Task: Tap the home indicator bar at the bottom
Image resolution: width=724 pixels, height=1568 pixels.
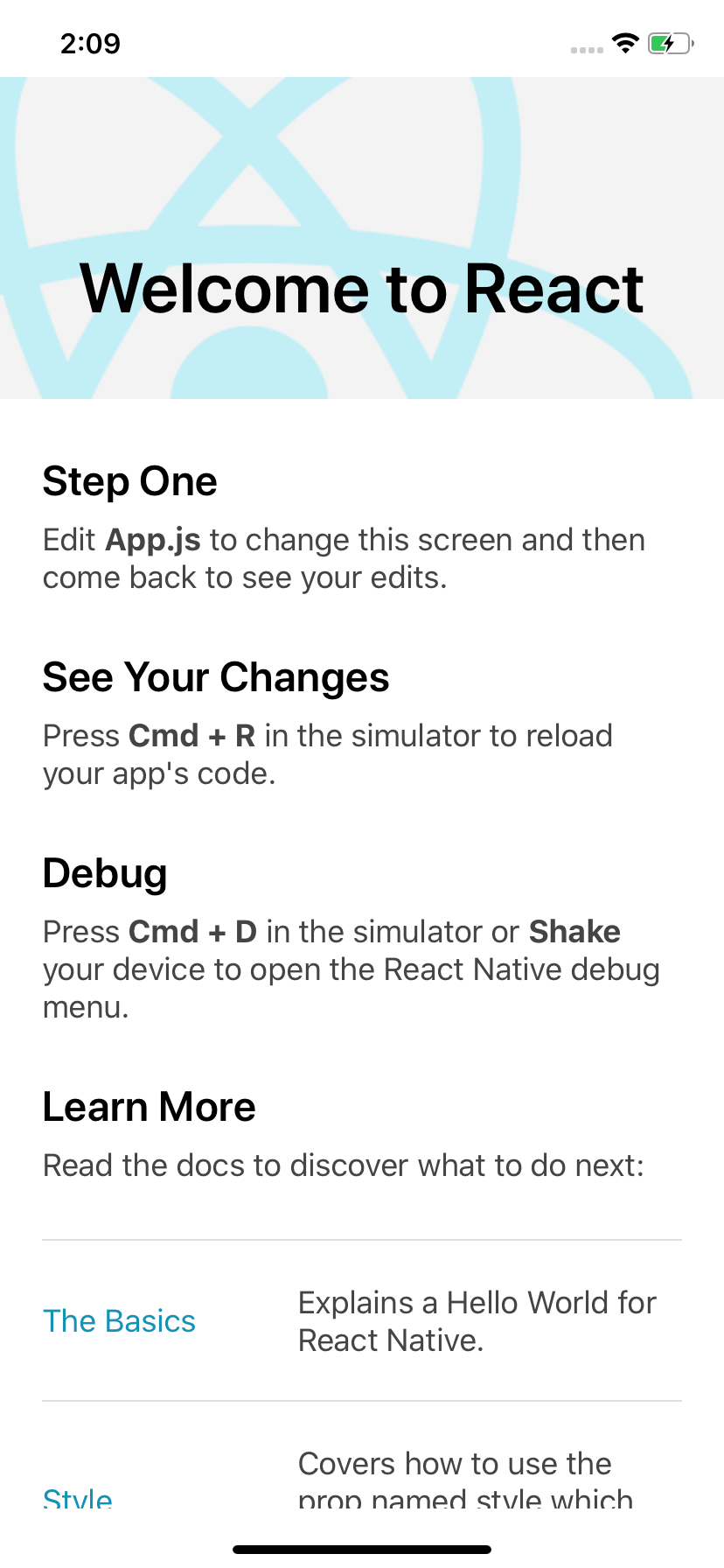Action: (362, 1547)
